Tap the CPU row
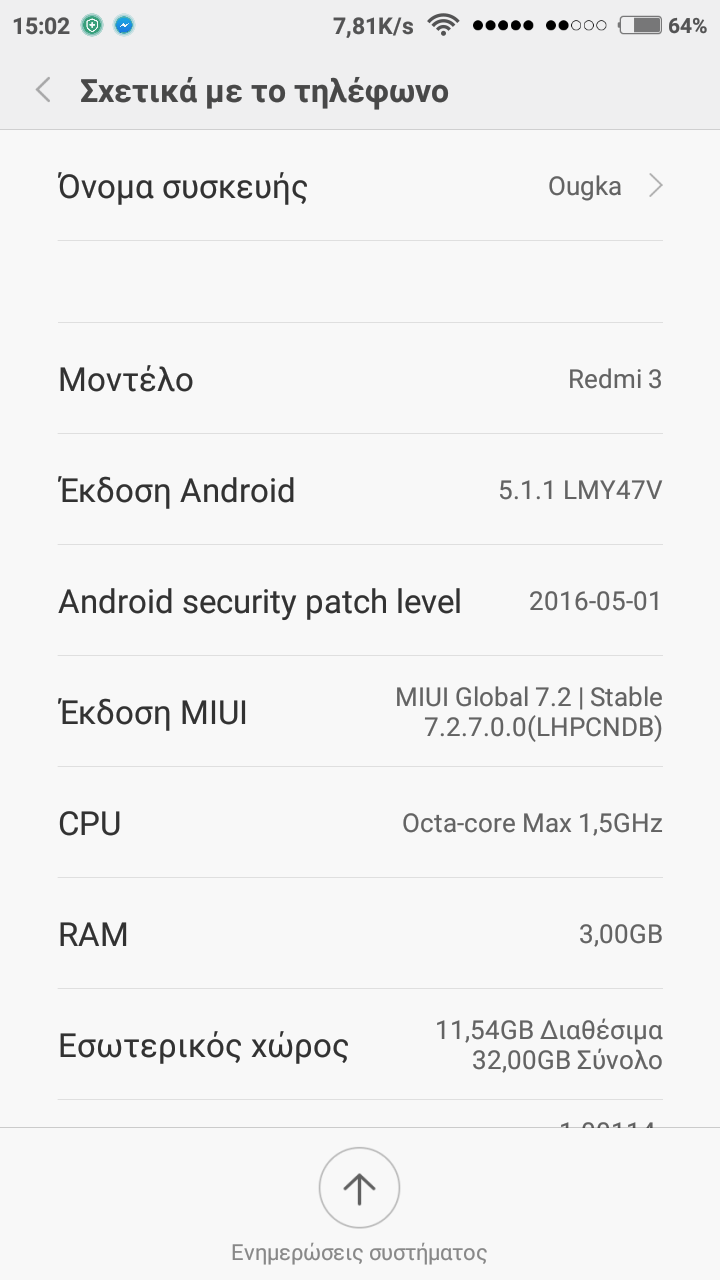This screenshot has width=720, height=1280. click(x=360, y=823)
